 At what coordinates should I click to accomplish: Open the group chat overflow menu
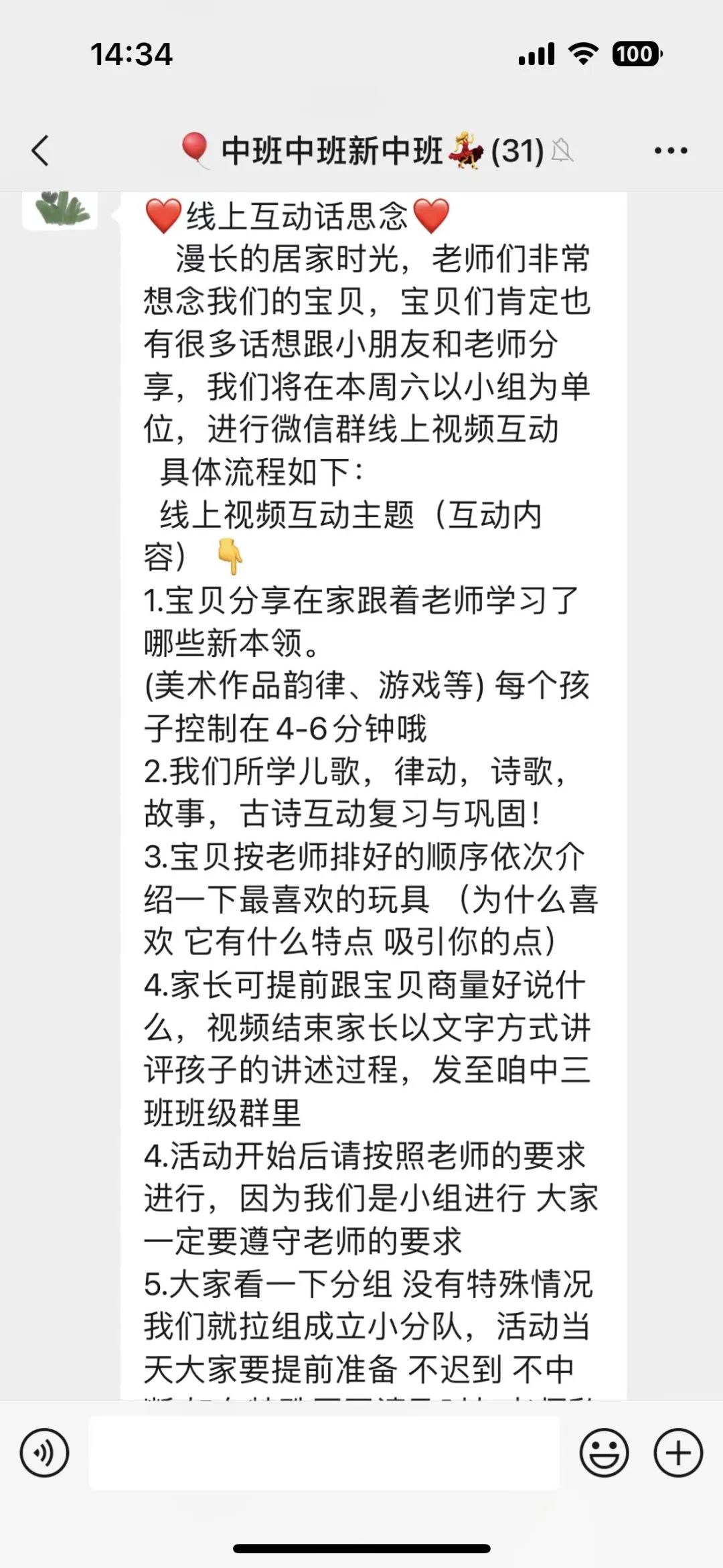pyautogui.click(x=671, y=151)
